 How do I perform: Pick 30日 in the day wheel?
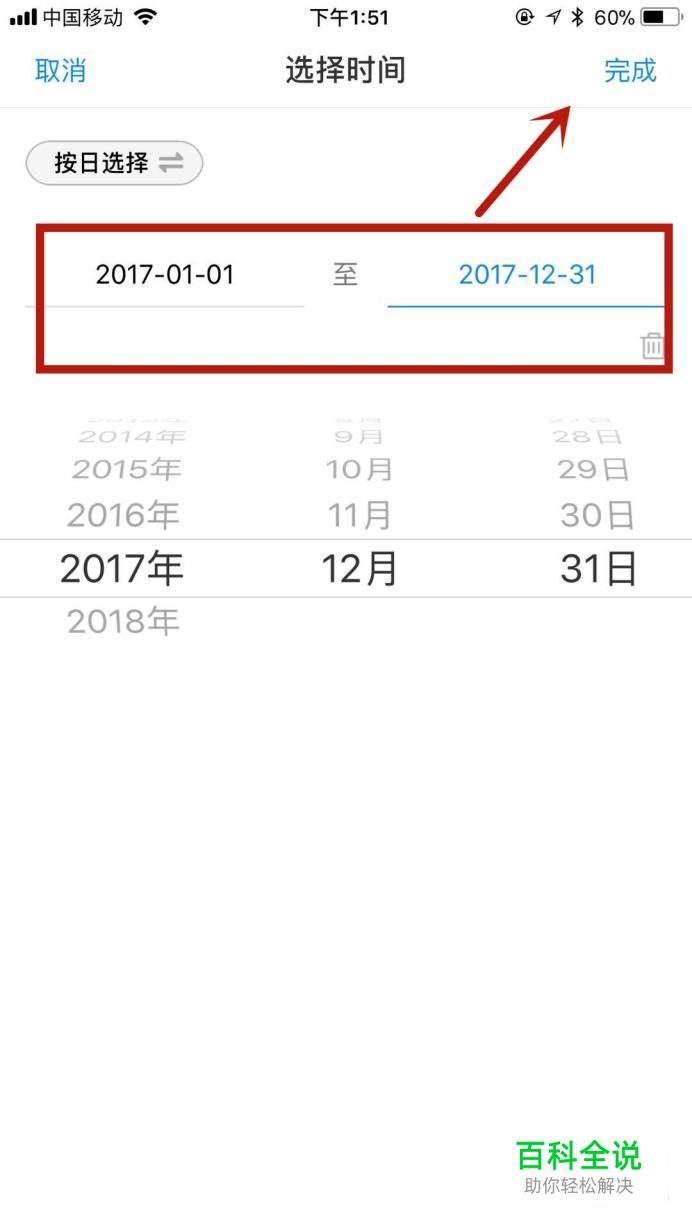tap(597, 516)
